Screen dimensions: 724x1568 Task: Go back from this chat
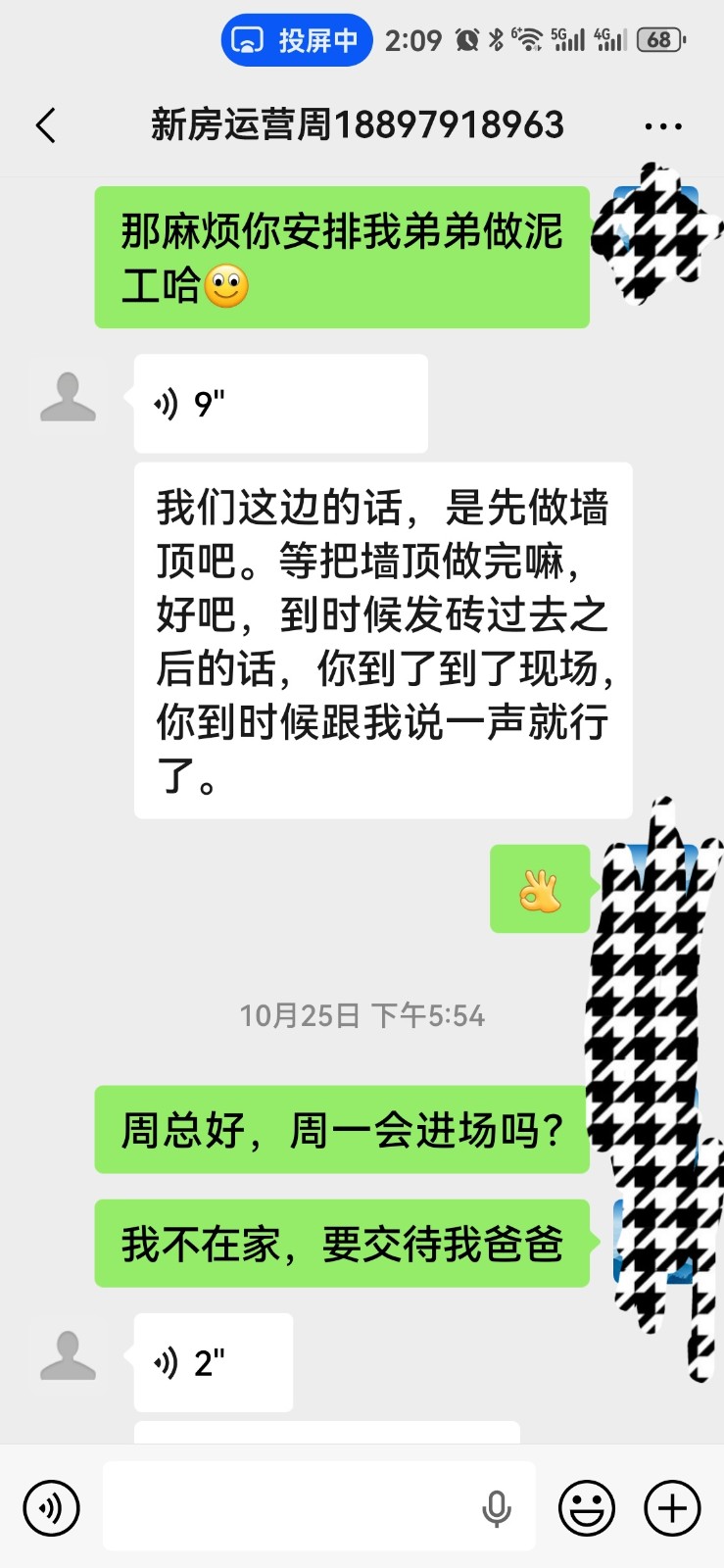point(46,126)
